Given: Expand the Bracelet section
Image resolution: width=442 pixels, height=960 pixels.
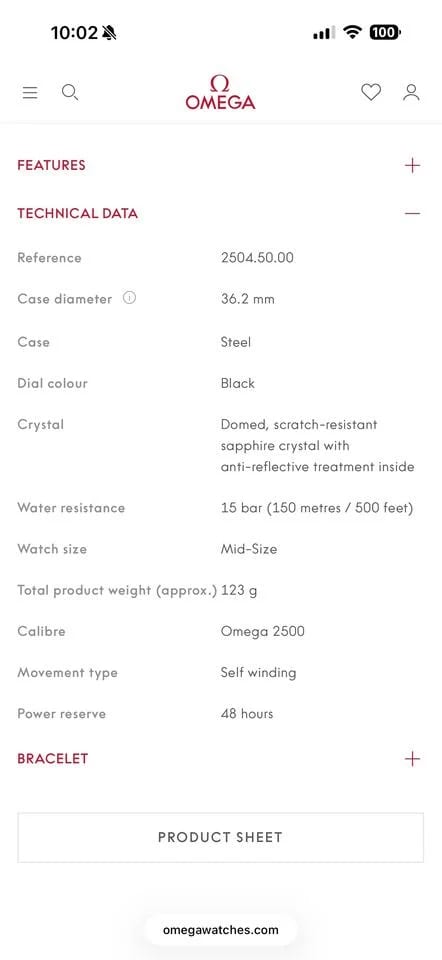Looking at the screenshot, I should [x=220, y=759].
